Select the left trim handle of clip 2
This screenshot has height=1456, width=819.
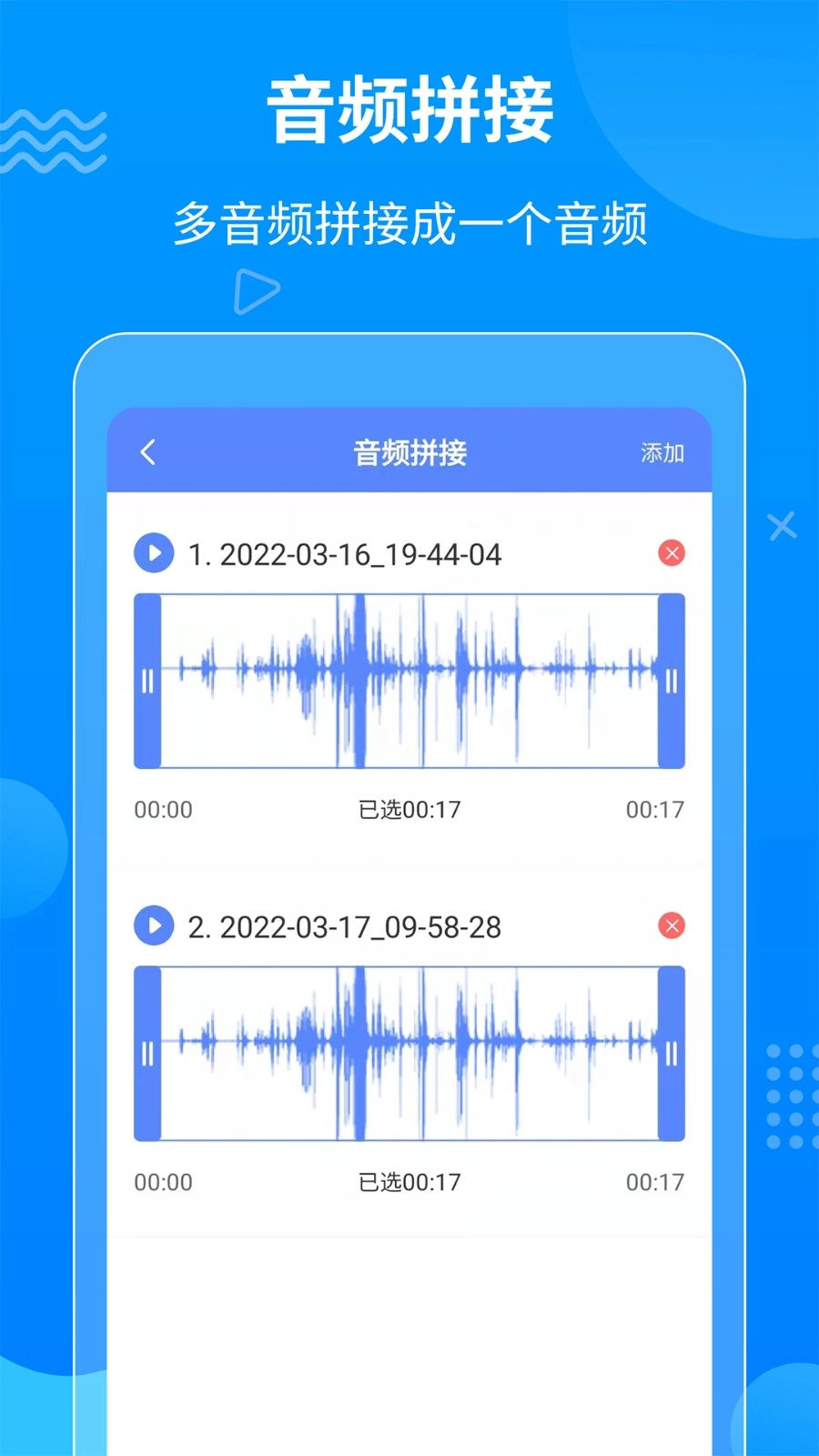click(x=148, y=1054)
